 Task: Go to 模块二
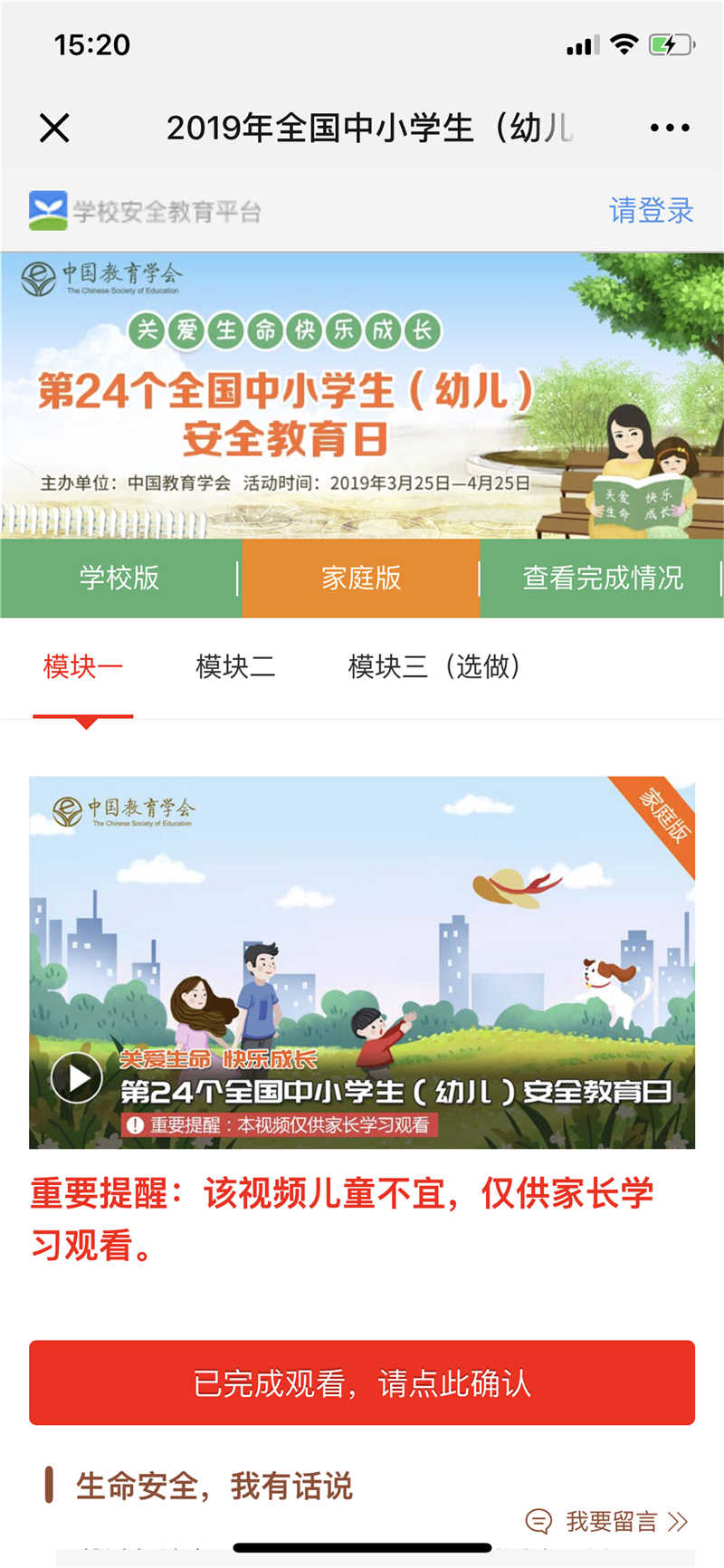tap(235, 667)
